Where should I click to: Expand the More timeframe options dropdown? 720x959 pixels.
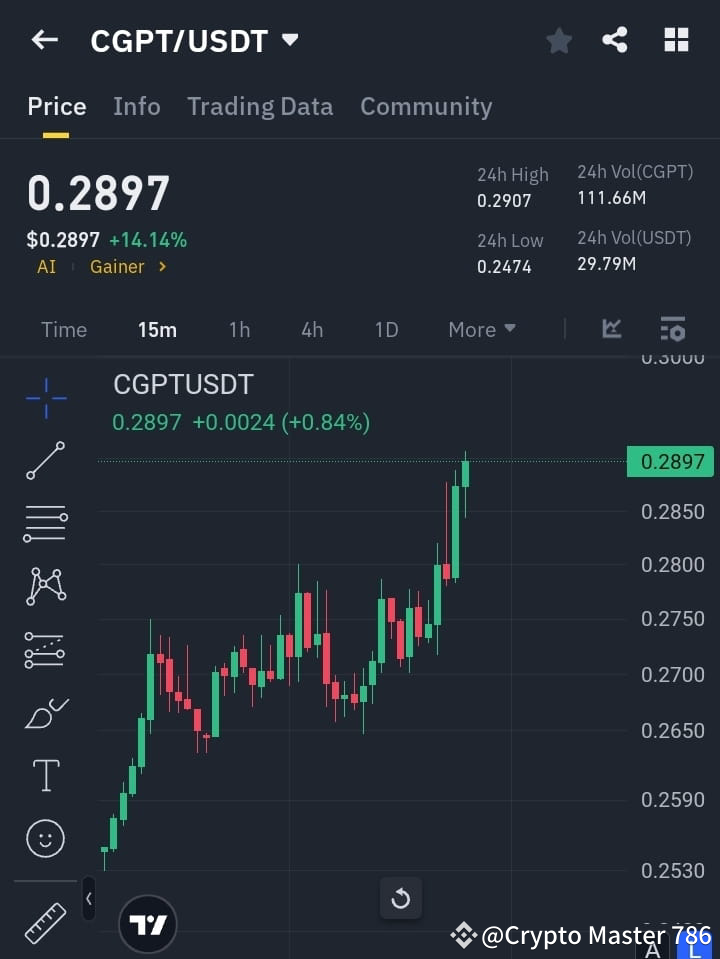481,329
